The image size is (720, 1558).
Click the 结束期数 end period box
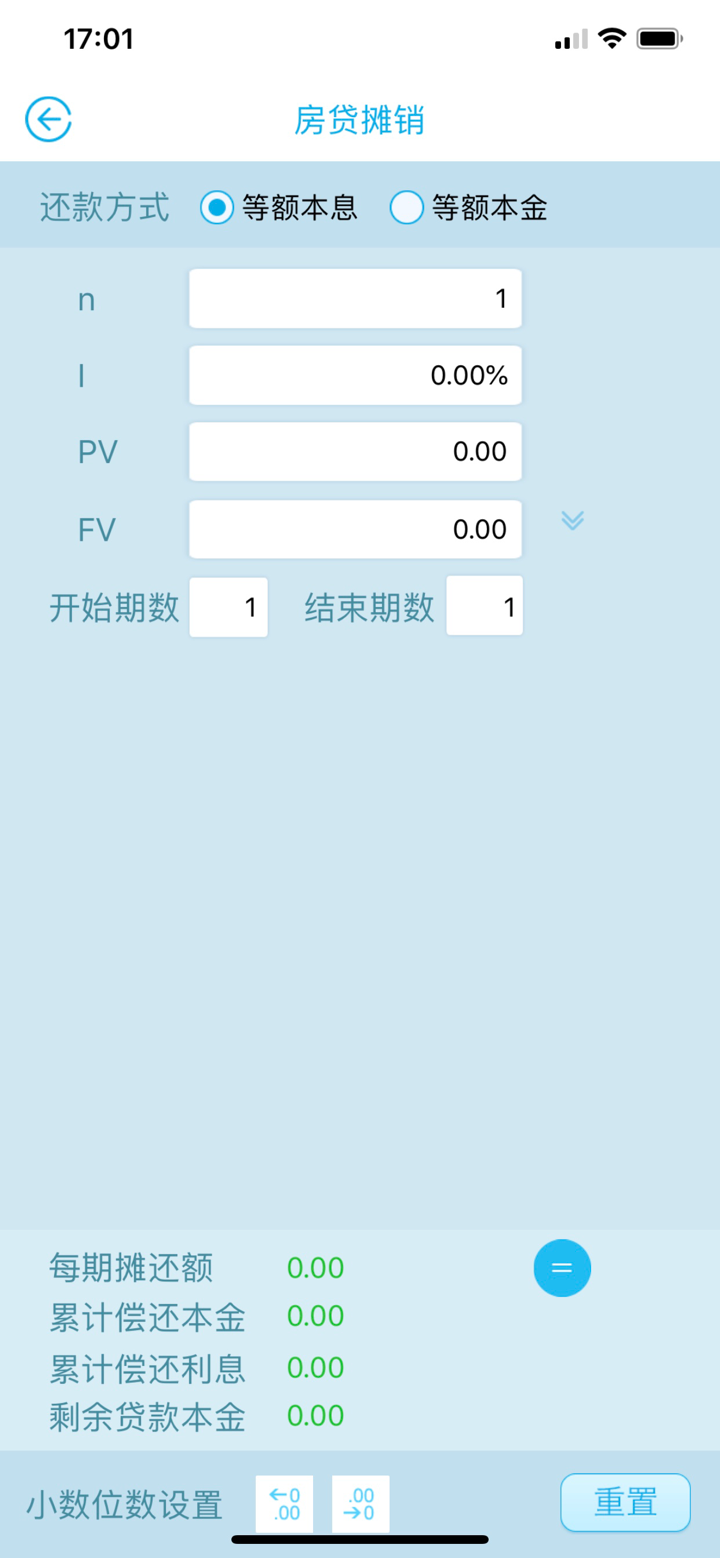click(484, 606)
